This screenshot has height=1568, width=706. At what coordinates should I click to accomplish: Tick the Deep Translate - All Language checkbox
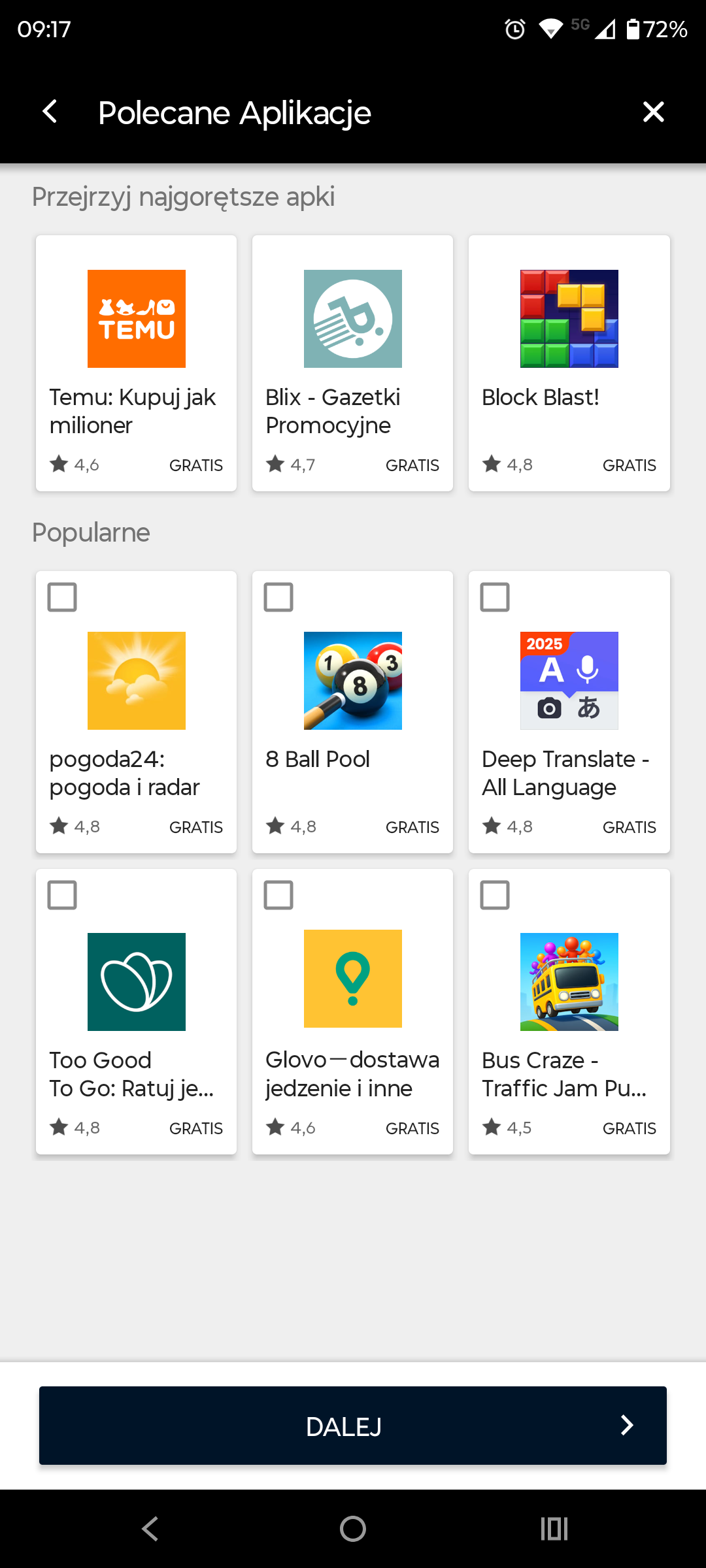495,597
